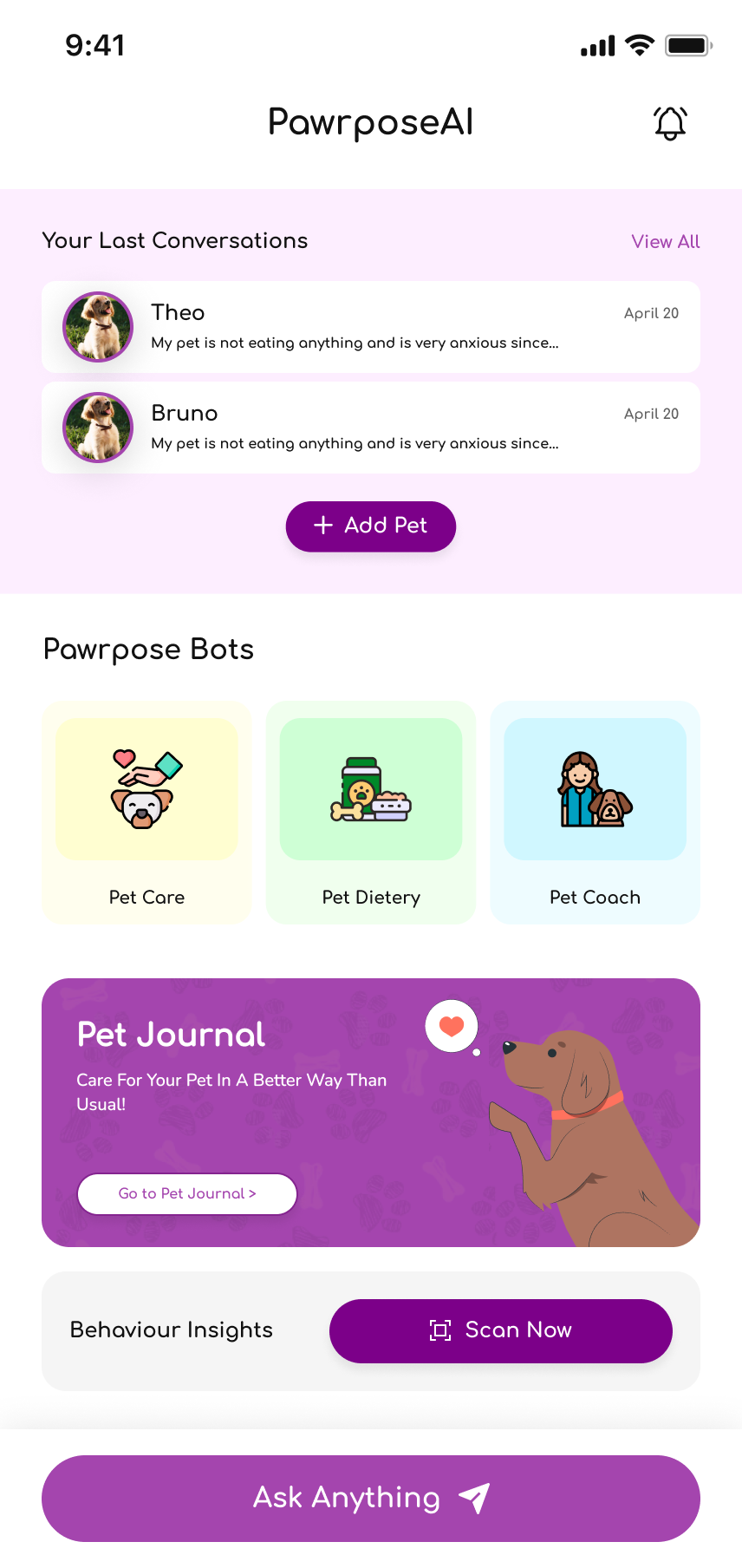Open the Pet Dietery bot
742x1568 pixels.
(x=371, y=812)
